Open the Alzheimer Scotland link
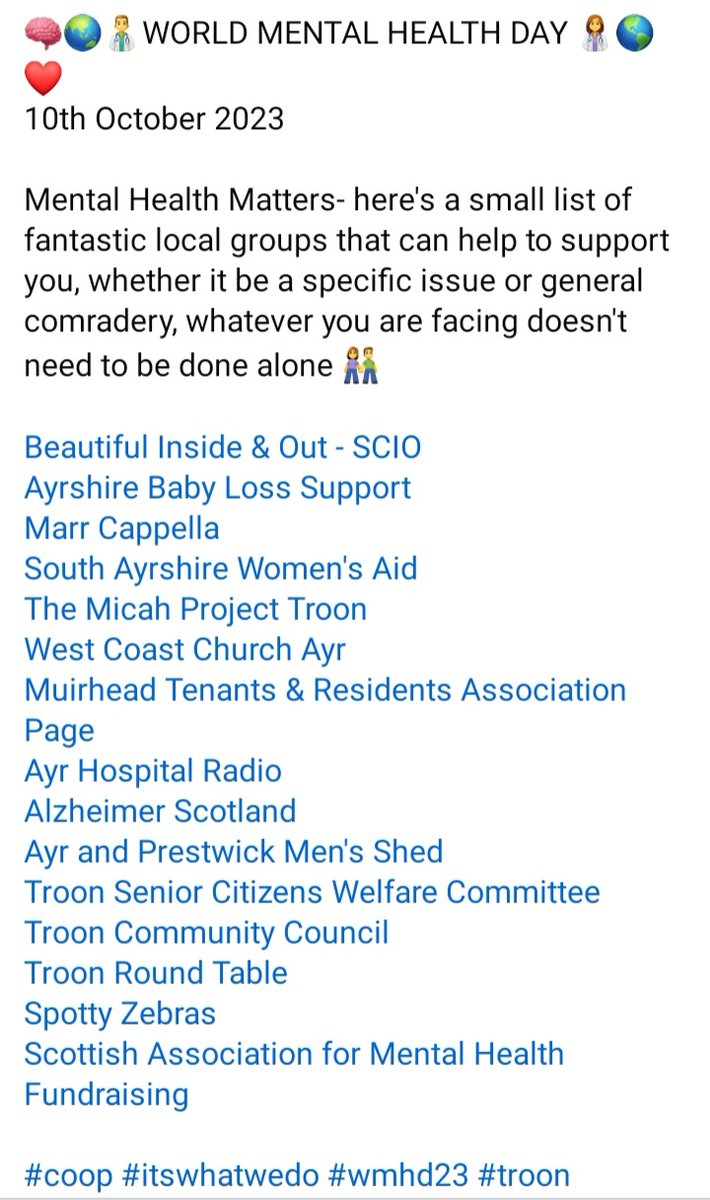 [x=160, y=811]
